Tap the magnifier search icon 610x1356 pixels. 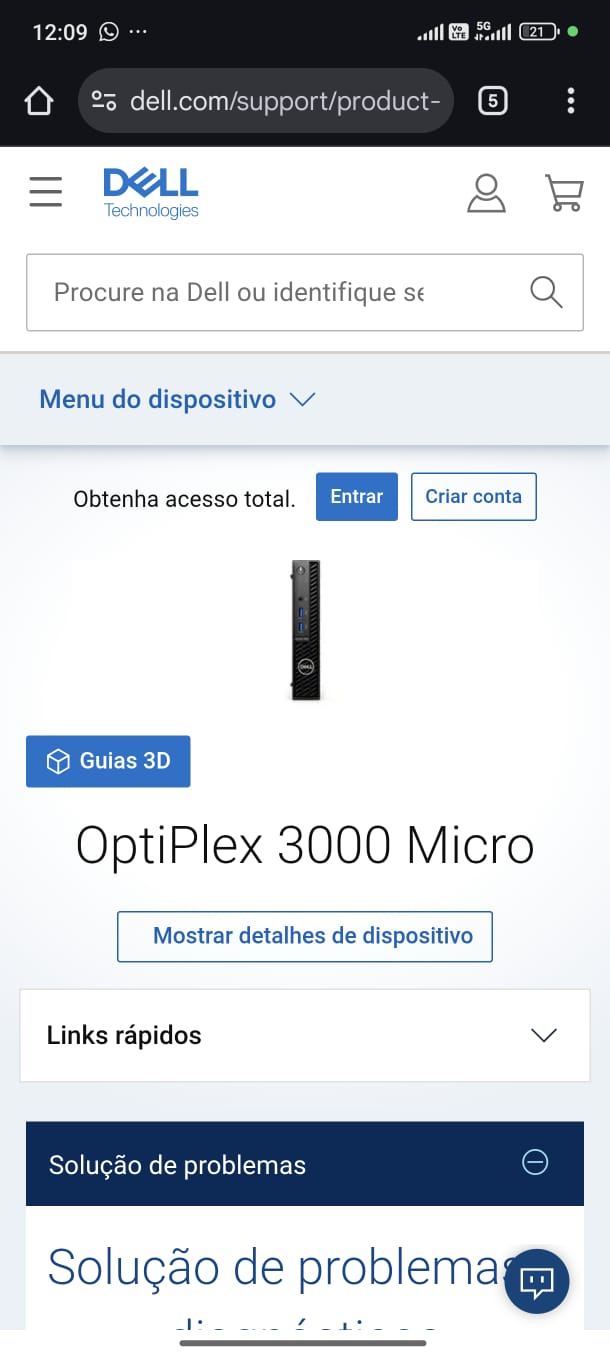pos(546,292)
